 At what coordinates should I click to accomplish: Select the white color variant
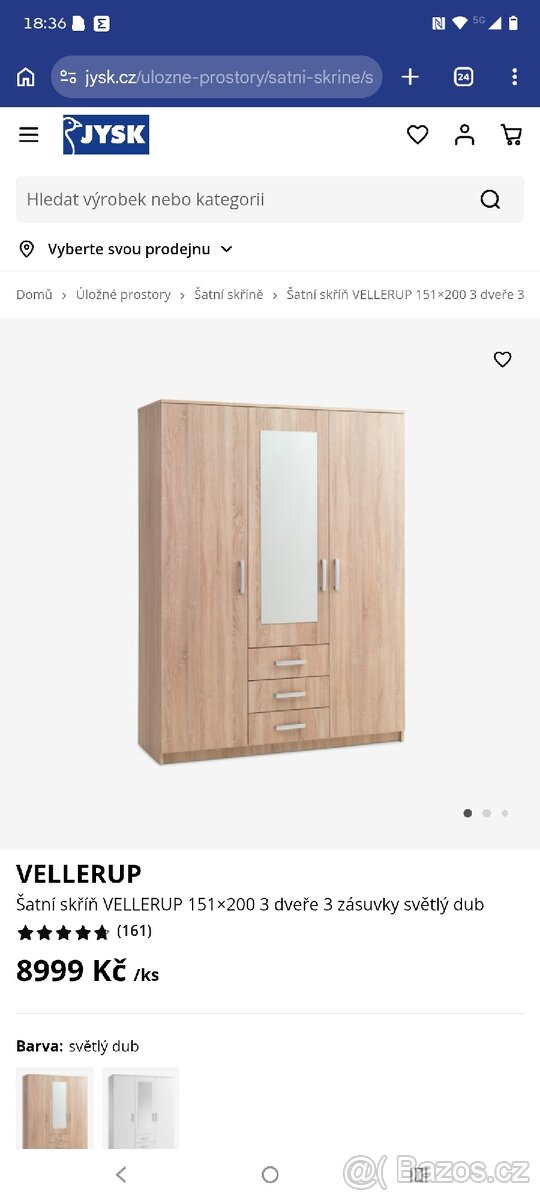point(140,1108)
